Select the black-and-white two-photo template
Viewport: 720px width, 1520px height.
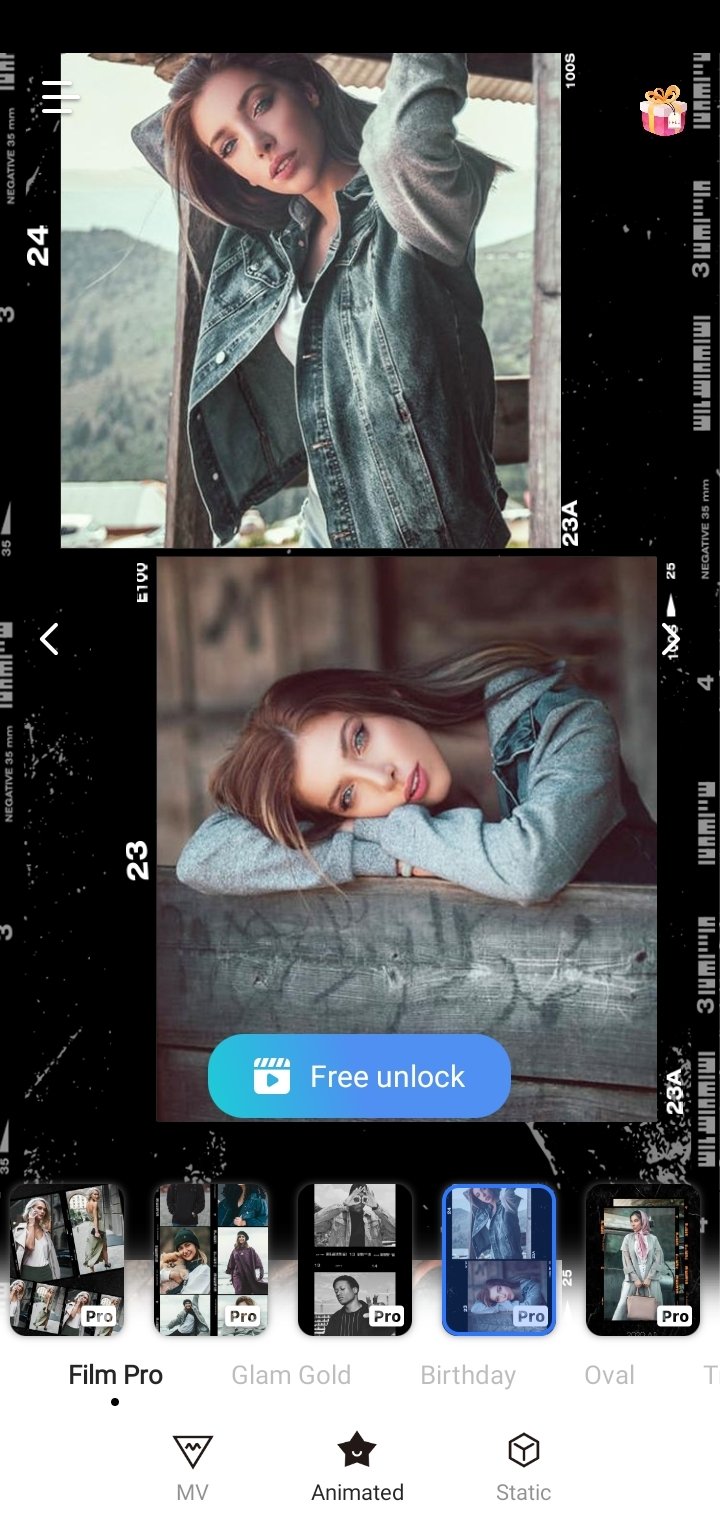pyautogui.click(x=355, y=1260)
